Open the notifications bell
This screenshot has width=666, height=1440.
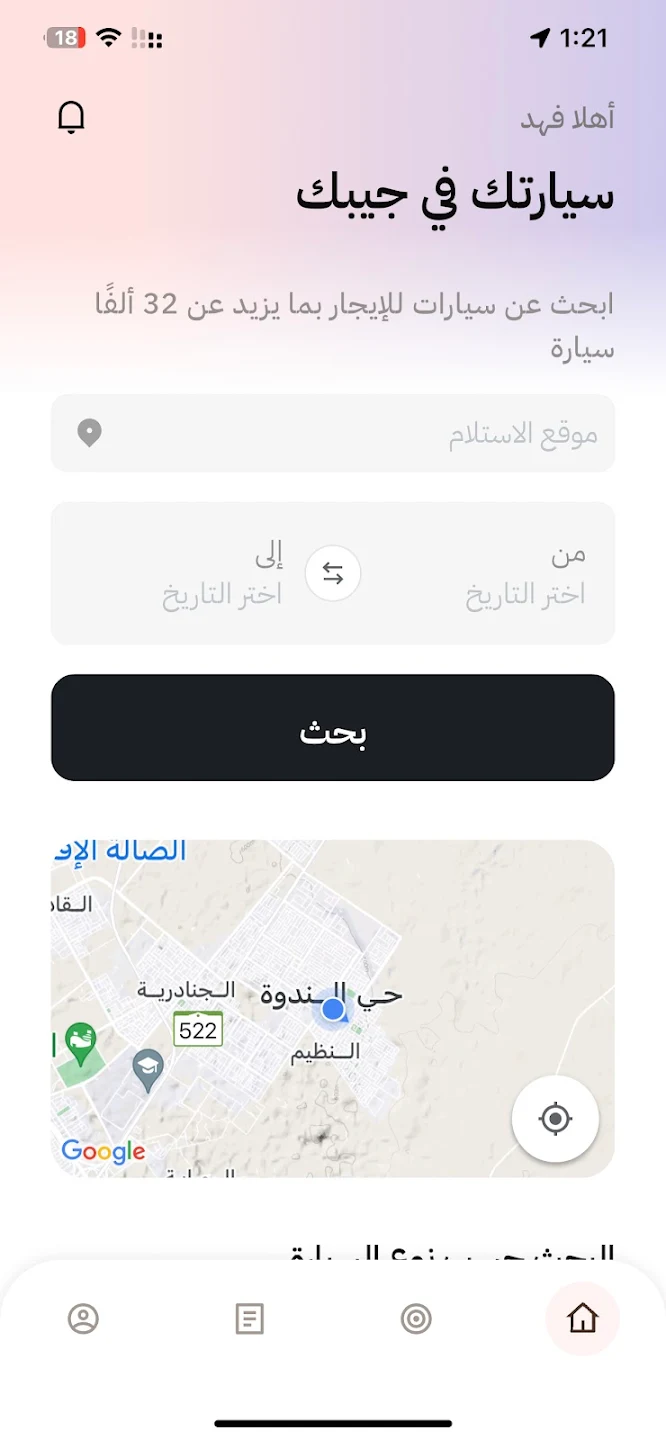(71, 118)
